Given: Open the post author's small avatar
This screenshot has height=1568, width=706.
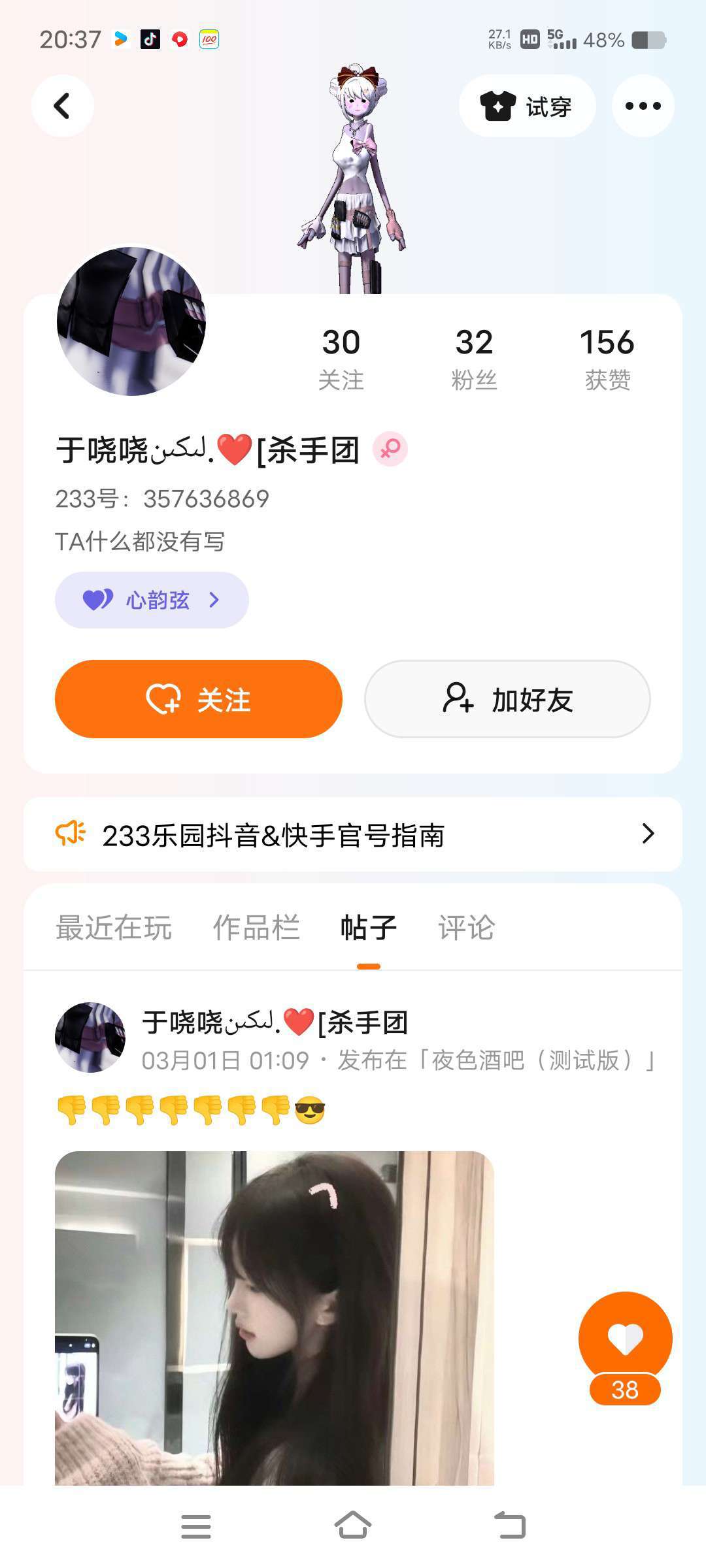Looking at the screenshot, I should (x=90, y=1037).
